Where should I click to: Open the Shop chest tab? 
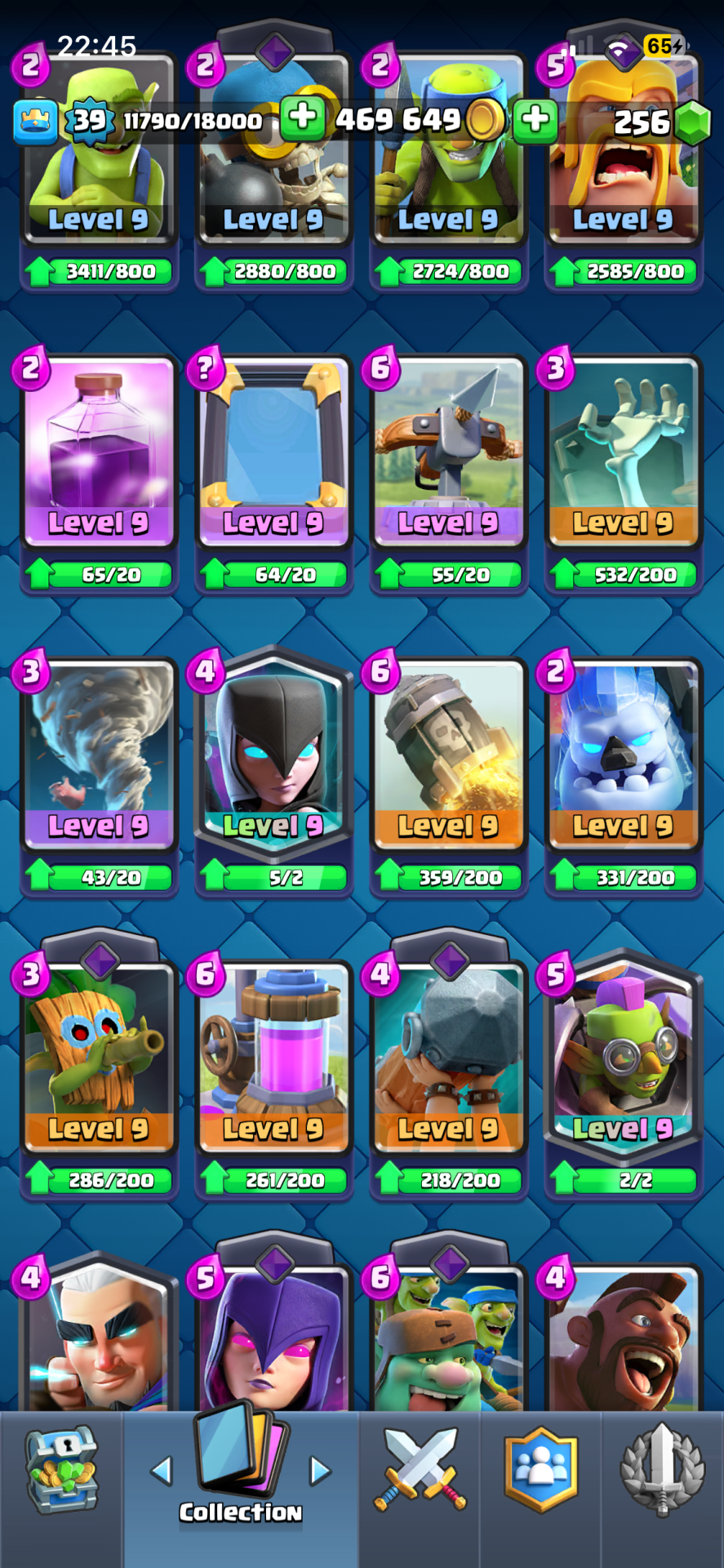[61, 1470]
